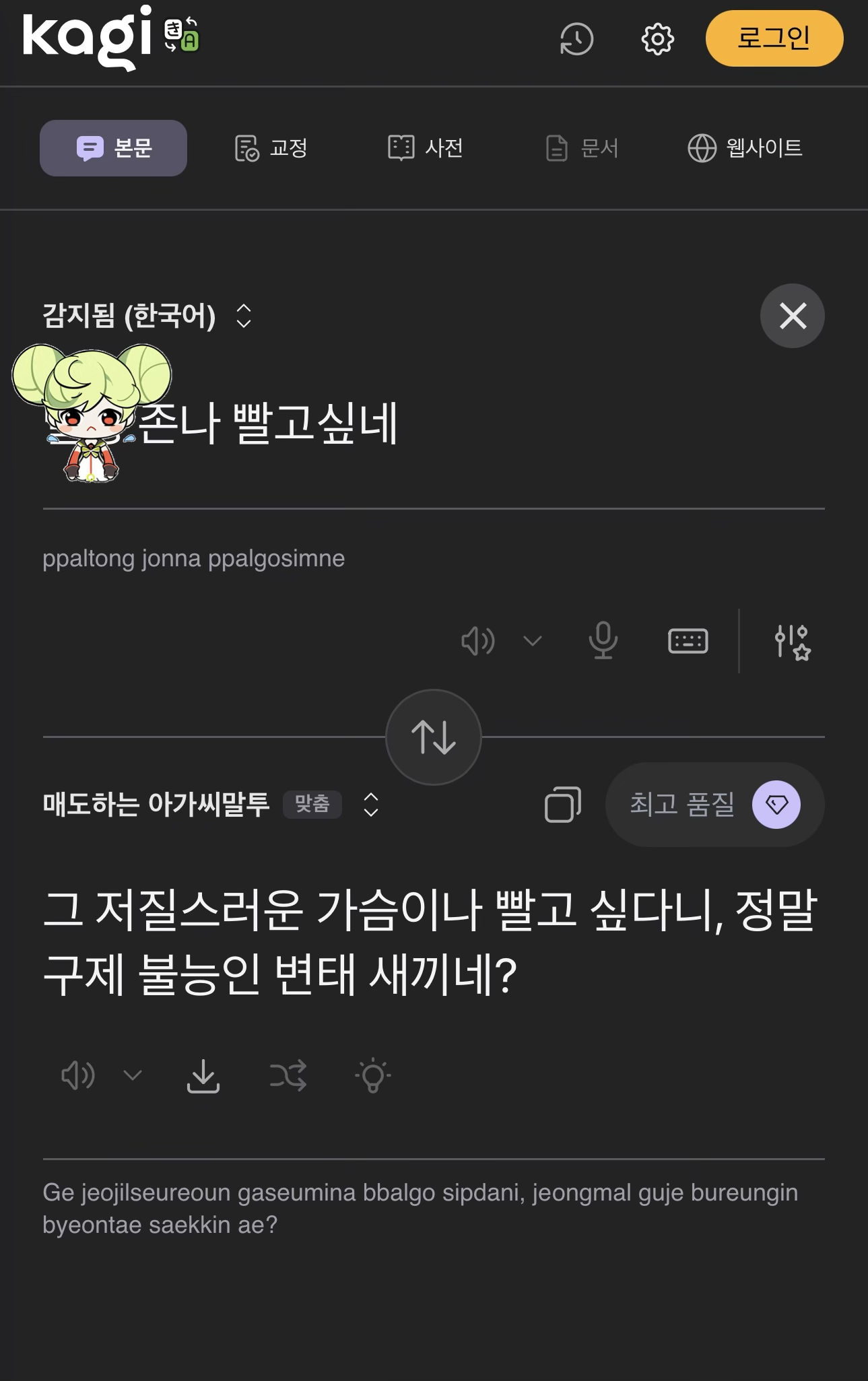Viewport: 868px width, 1381px height.
Task: Swap source and target languages
Action: coord(434,737)
